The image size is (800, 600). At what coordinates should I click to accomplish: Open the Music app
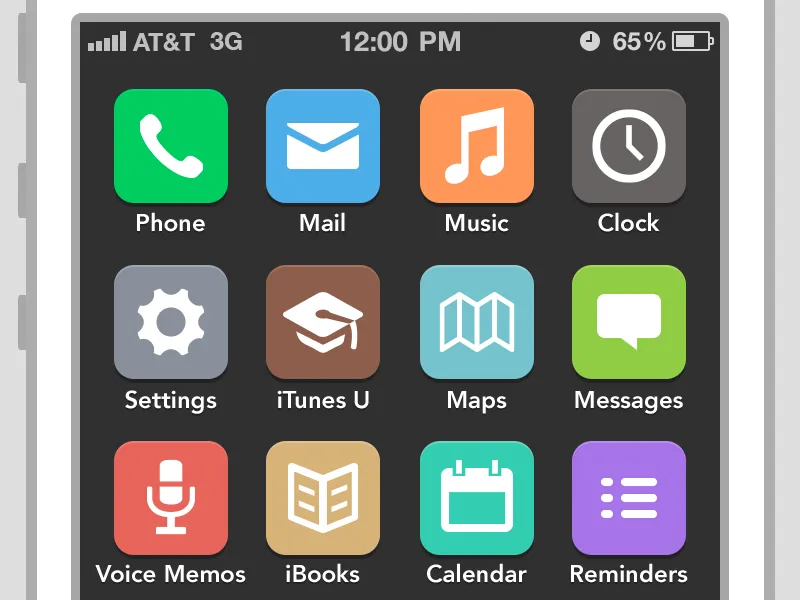(x=477, y=146)
